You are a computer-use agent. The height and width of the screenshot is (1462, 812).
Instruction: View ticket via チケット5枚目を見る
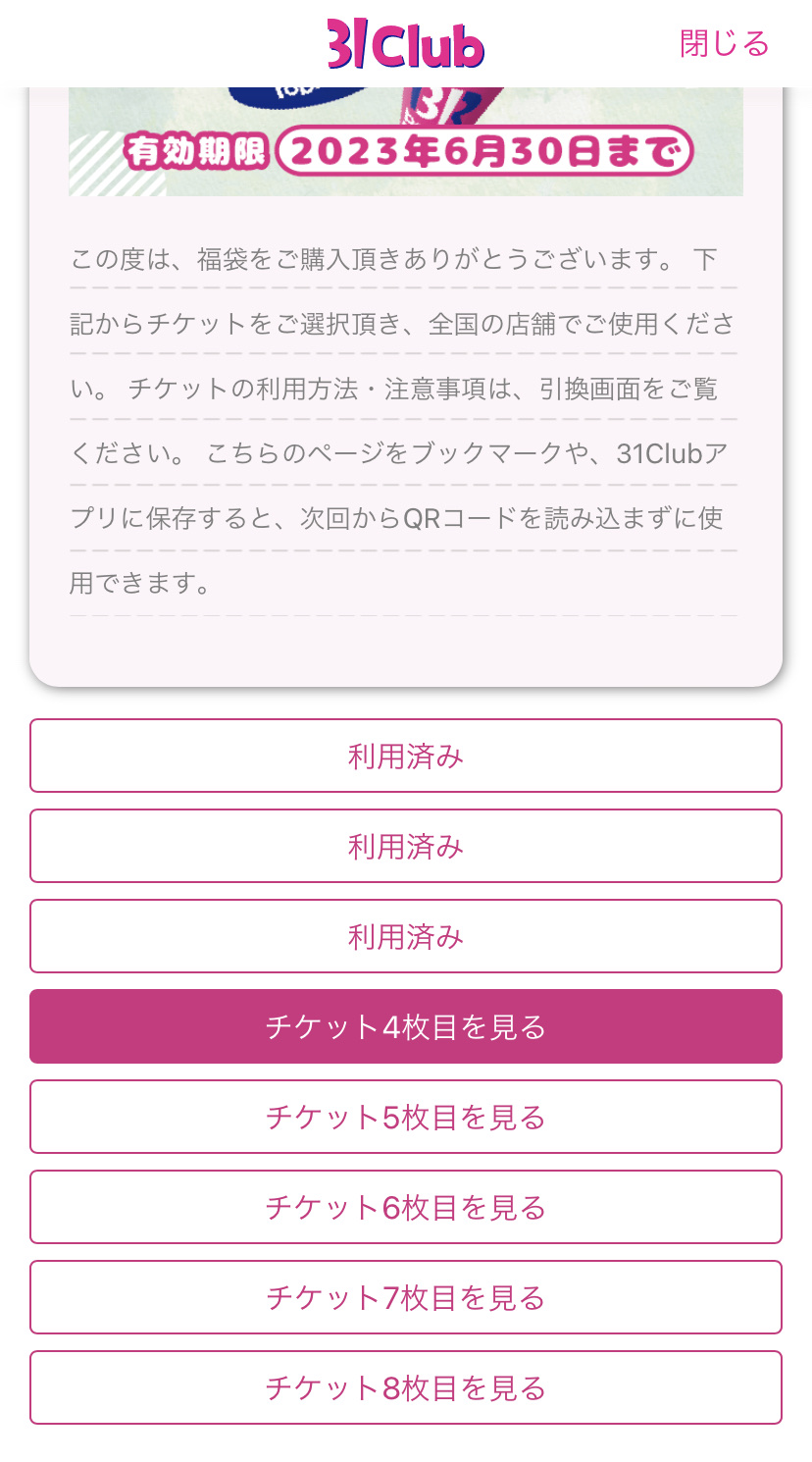pyautogui.click(x=406, y=1117)
